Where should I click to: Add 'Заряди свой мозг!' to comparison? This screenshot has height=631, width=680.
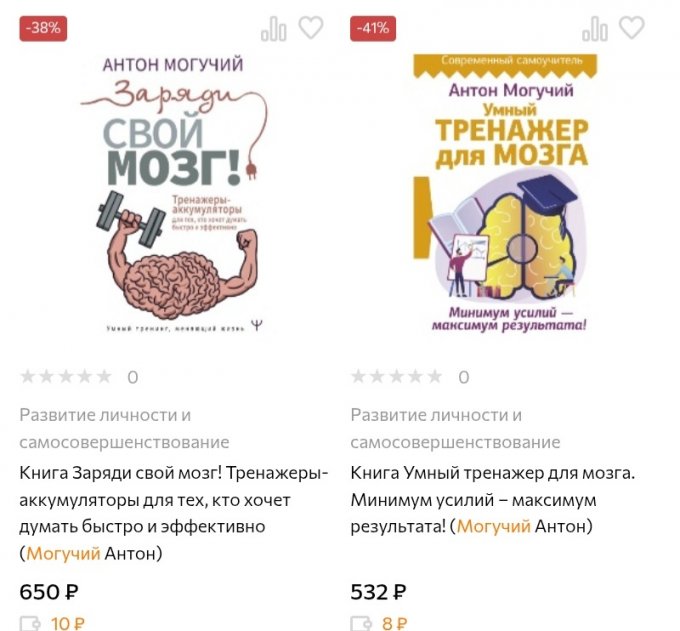tap(273, 29)
